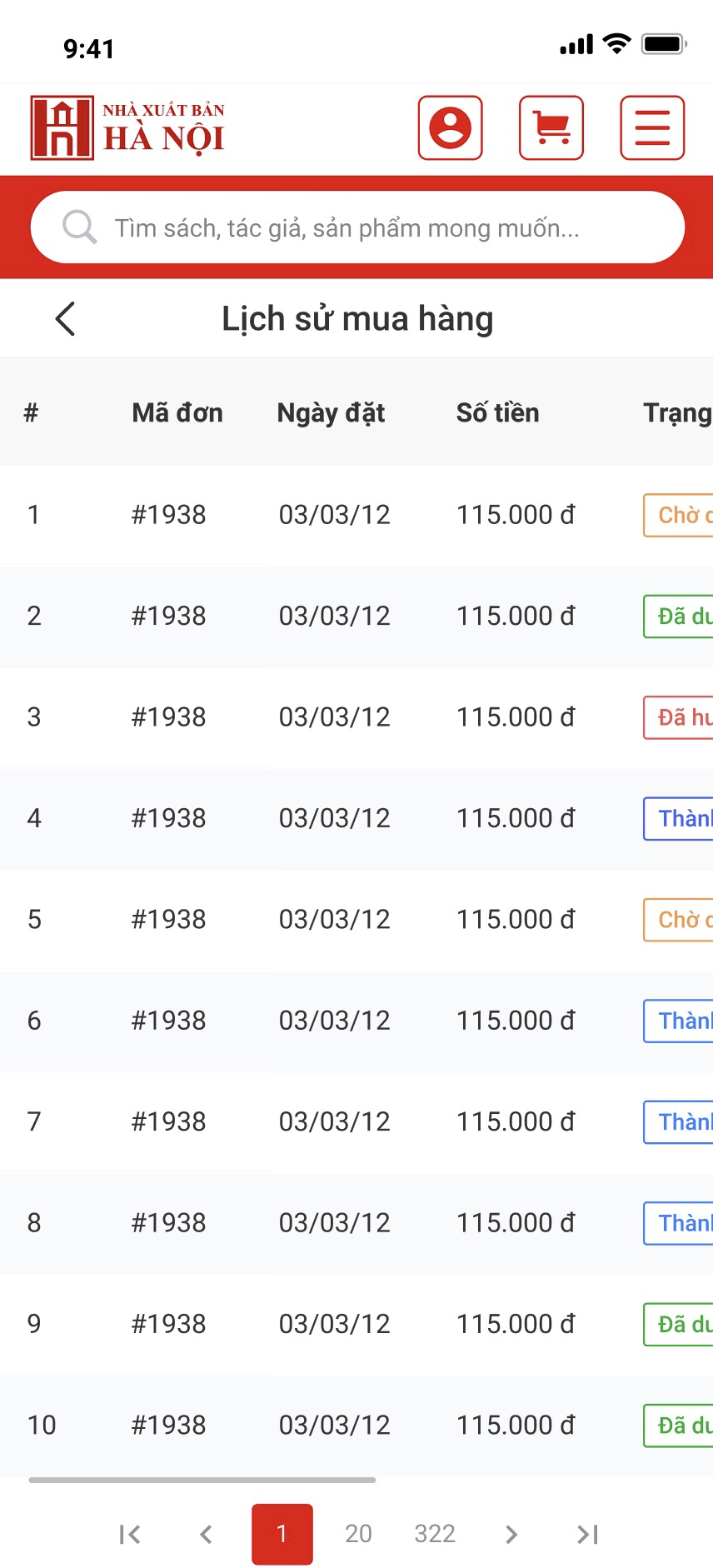This screenshot has width=713, height=1568.
Task: Open the hamburger menu
Action: (x=652, y=127)
